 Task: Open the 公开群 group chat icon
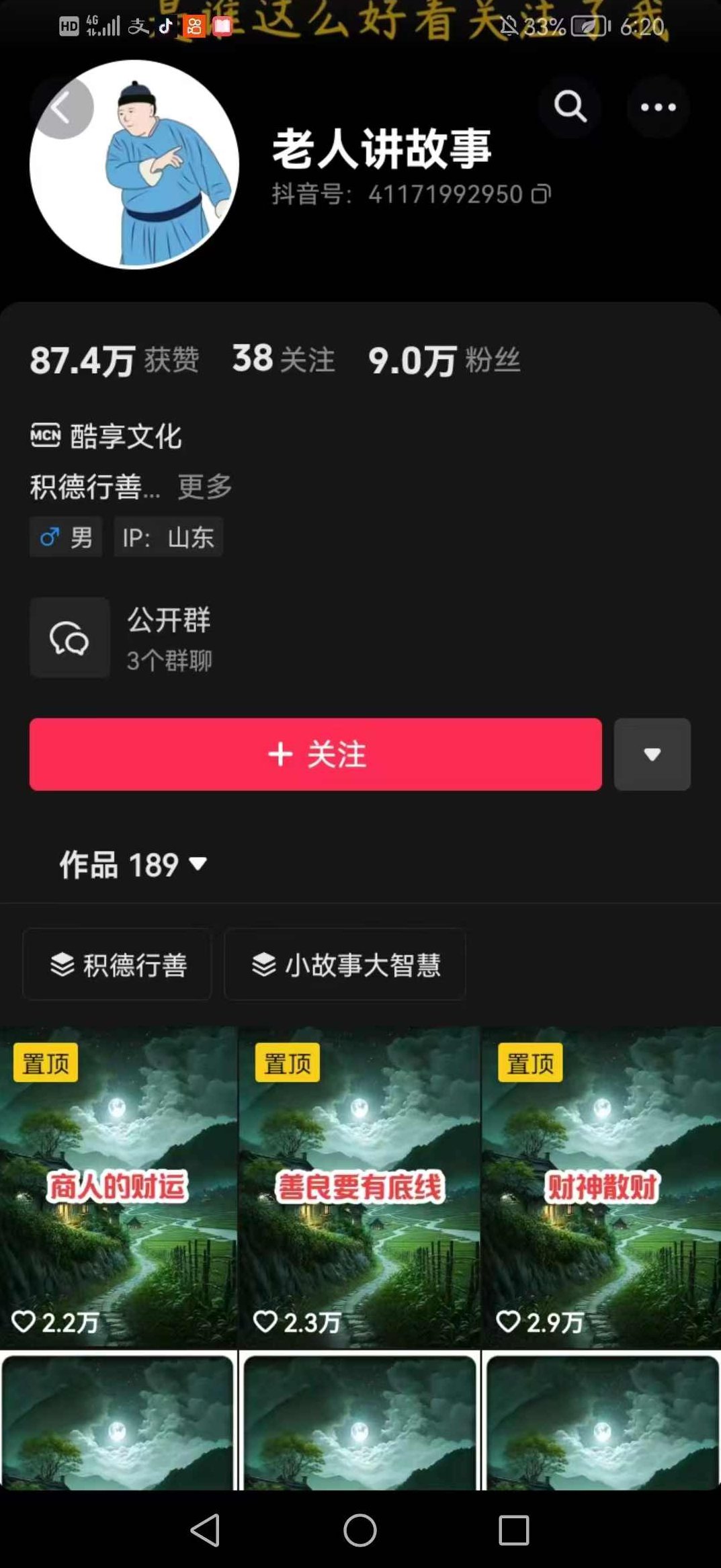click(x=69, y=638)
